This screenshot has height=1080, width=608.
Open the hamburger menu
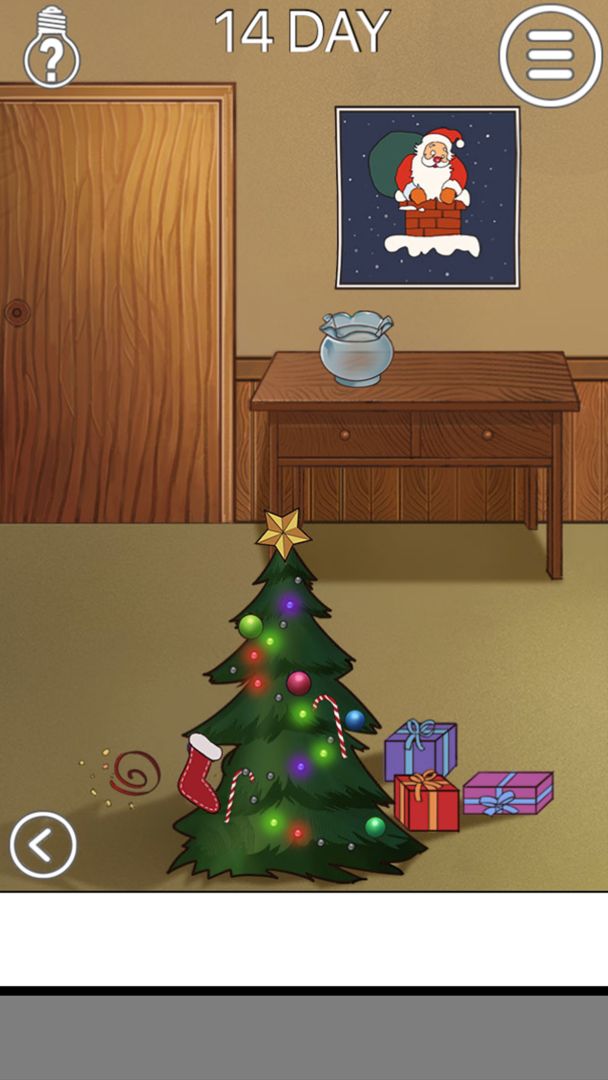[x=550, y=55]
